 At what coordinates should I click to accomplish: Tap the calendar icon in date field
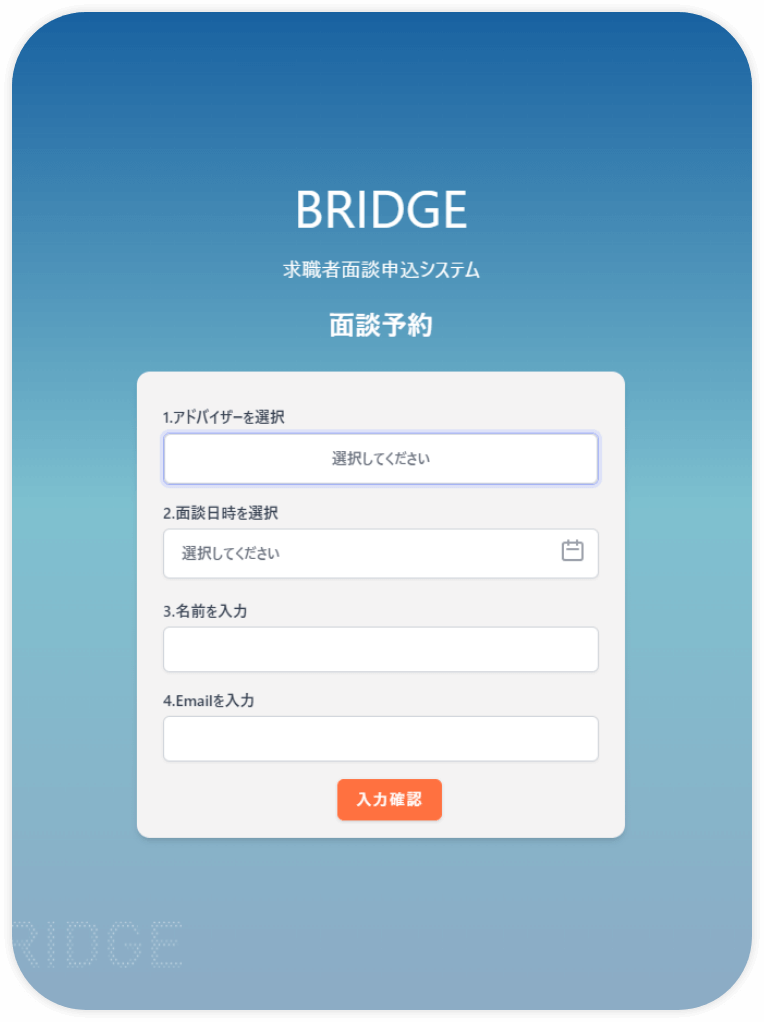[572, 551]
